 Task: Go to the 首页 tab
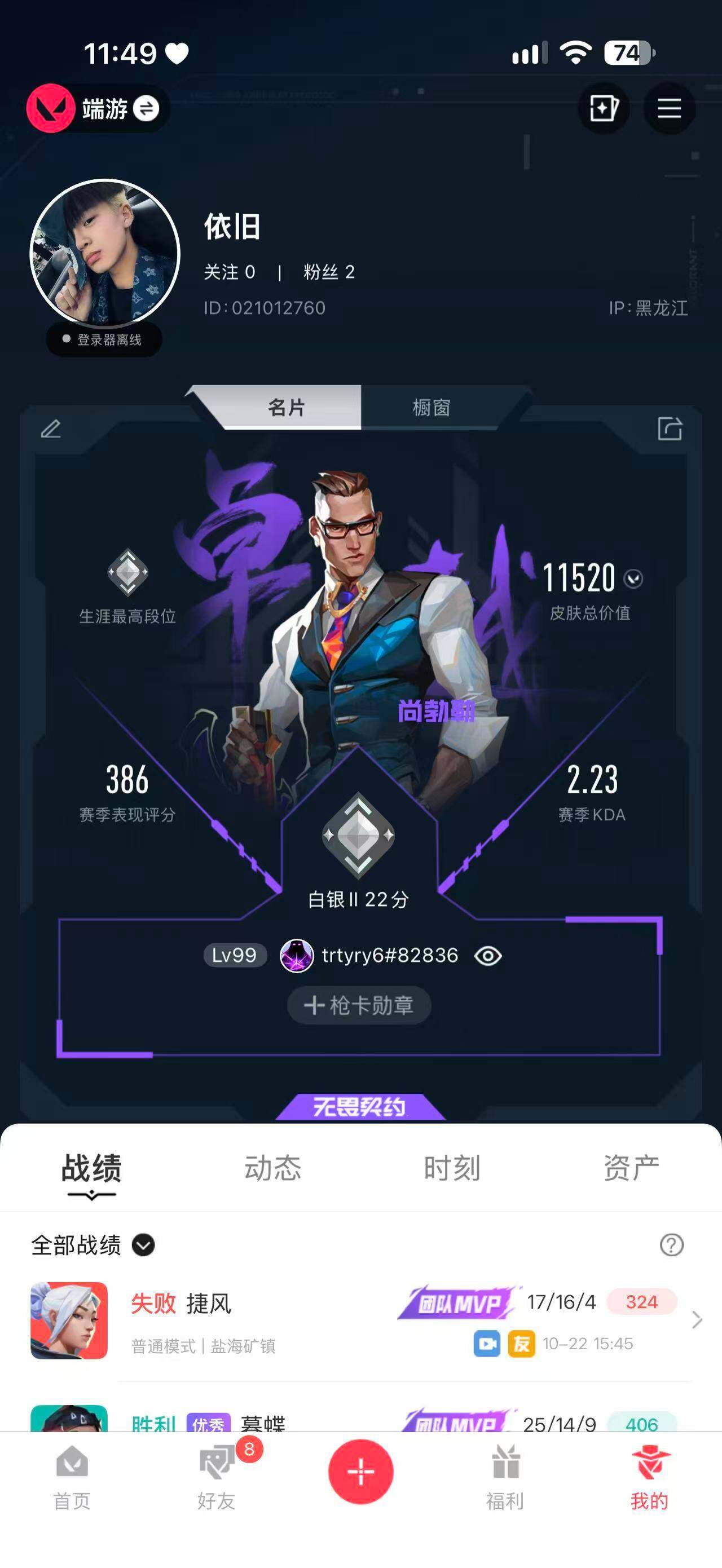click(72, 1477)
